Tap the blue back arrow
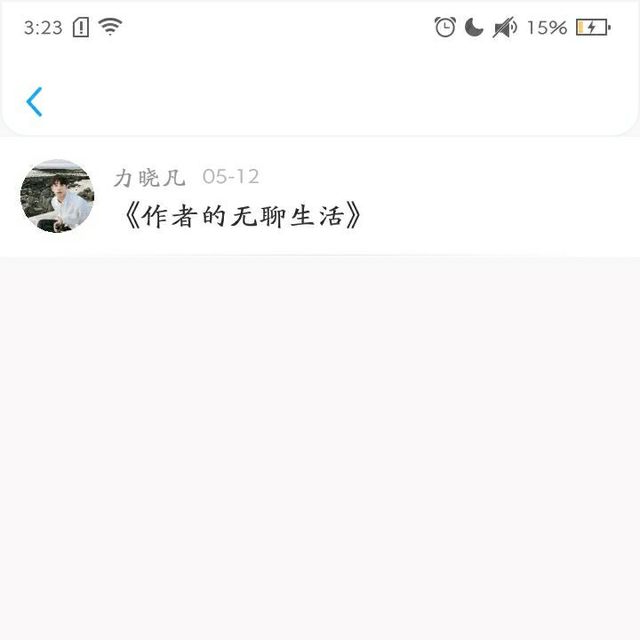This screenshot has height=640, width=640. click(x=34, y=101)
